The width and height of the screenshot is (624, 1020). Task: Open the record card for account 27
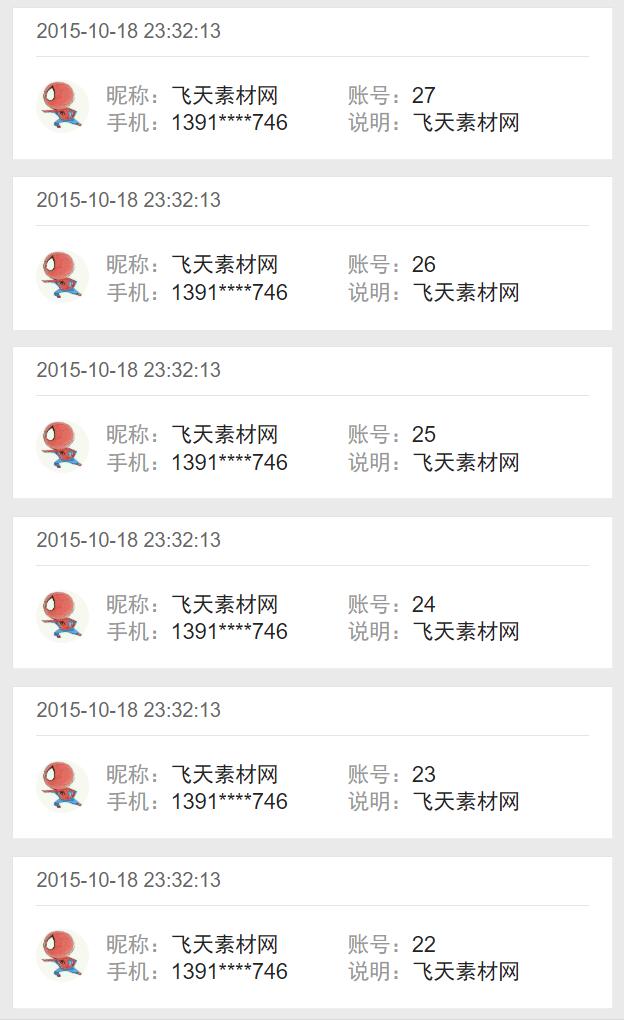[312, 83]
